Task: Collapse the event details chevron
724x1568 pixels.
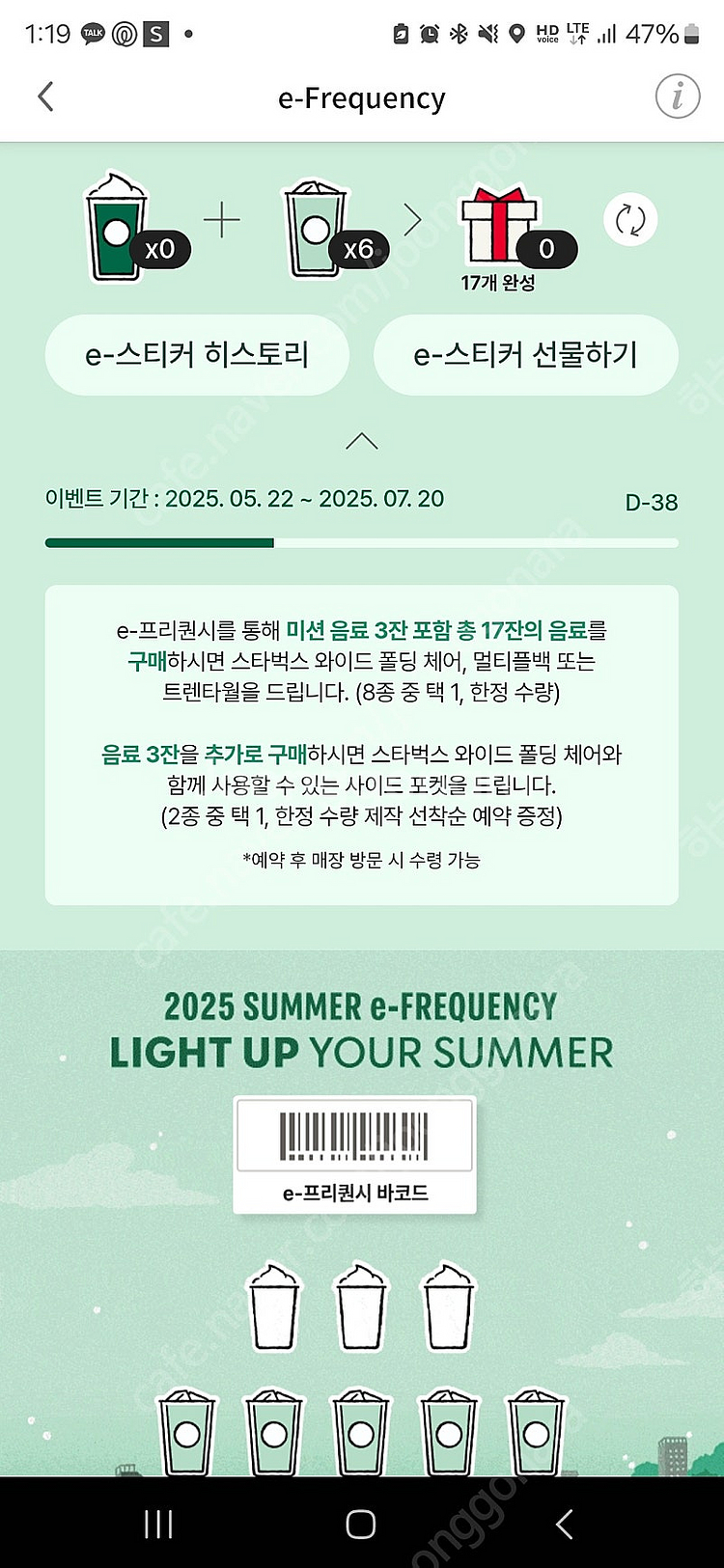Action: click(x=362, y=442)
